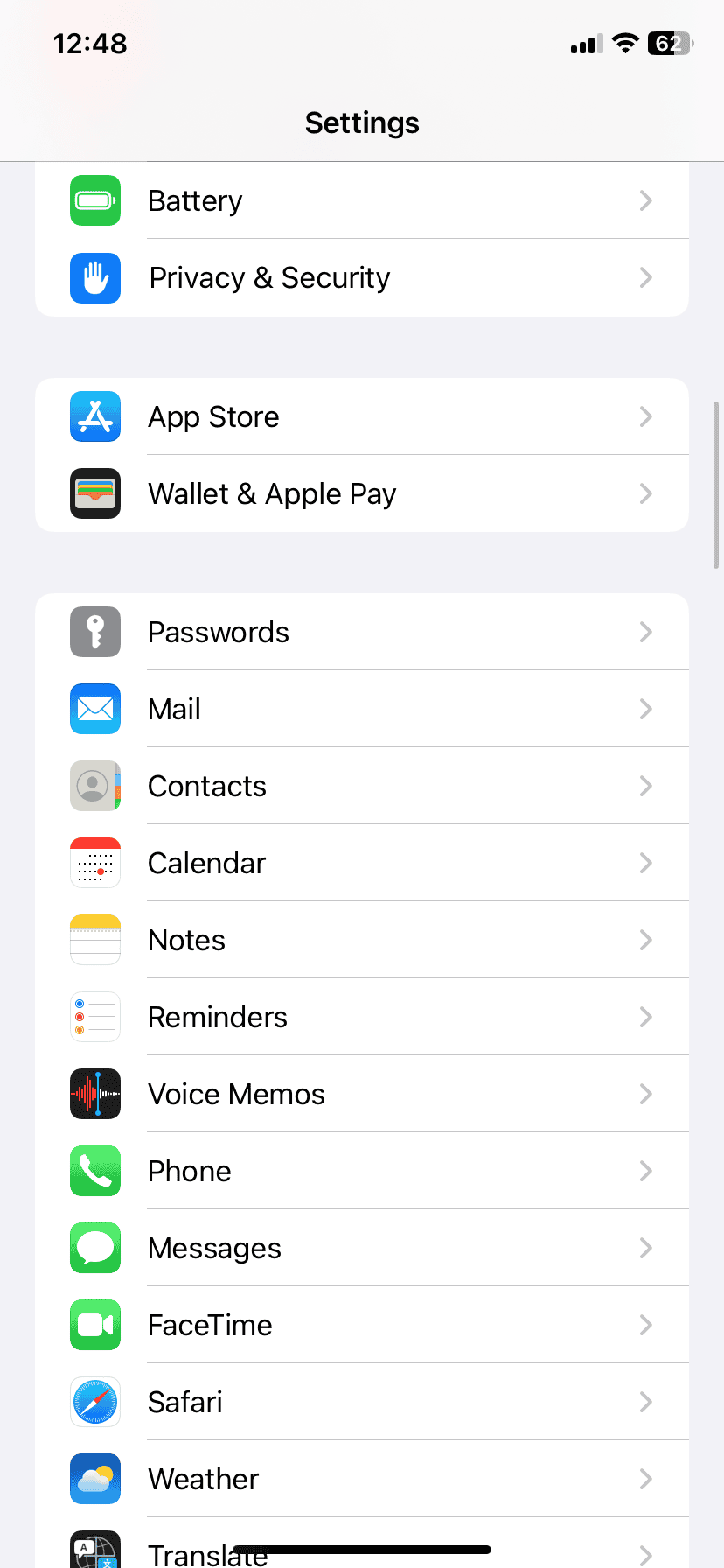The width and height of the screenshot is (724, 1568).
Task: Select the Mail row
Action: (362, 709)
